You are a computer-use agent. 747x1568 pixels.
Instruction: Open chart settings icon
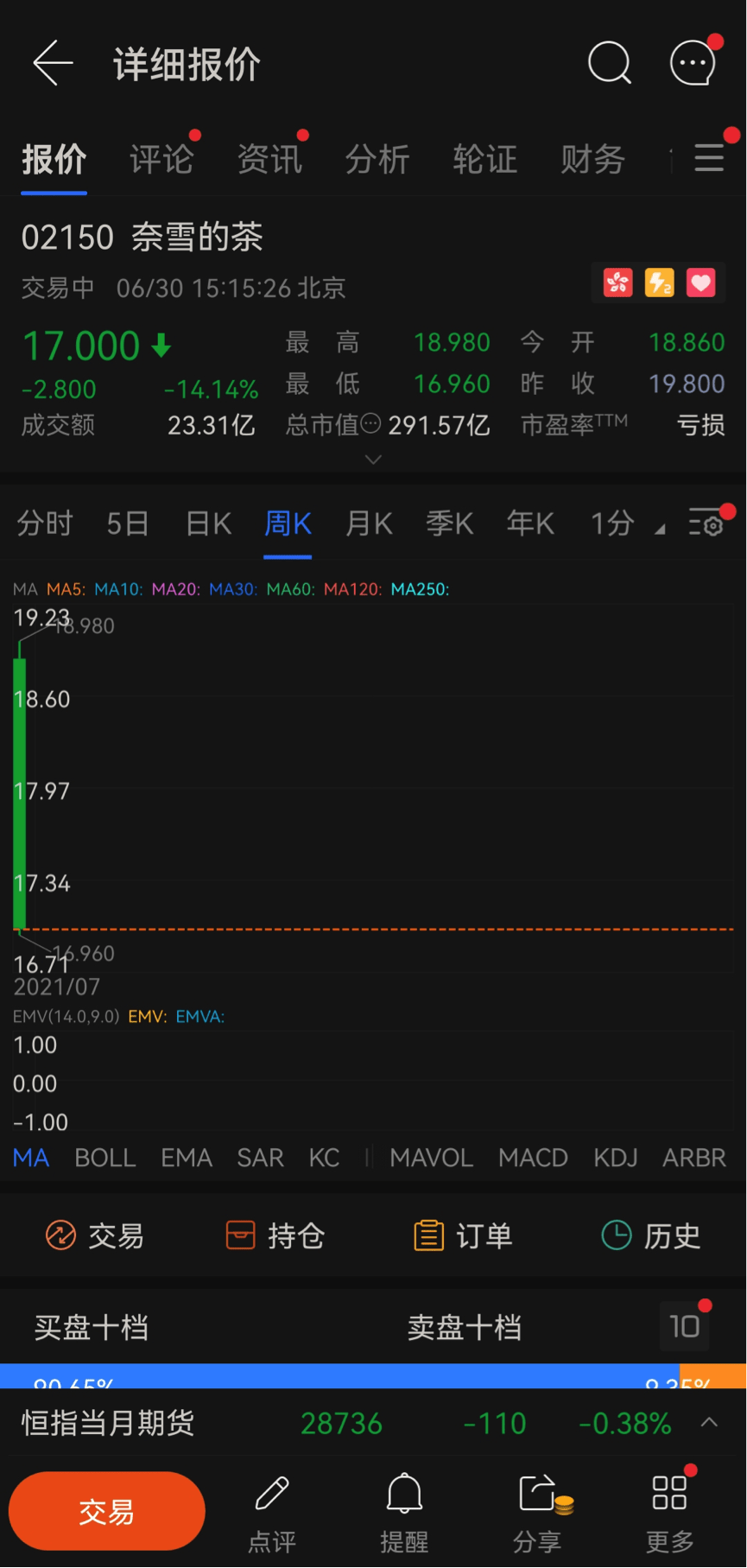pyautogui.click(x=706, y=524)
